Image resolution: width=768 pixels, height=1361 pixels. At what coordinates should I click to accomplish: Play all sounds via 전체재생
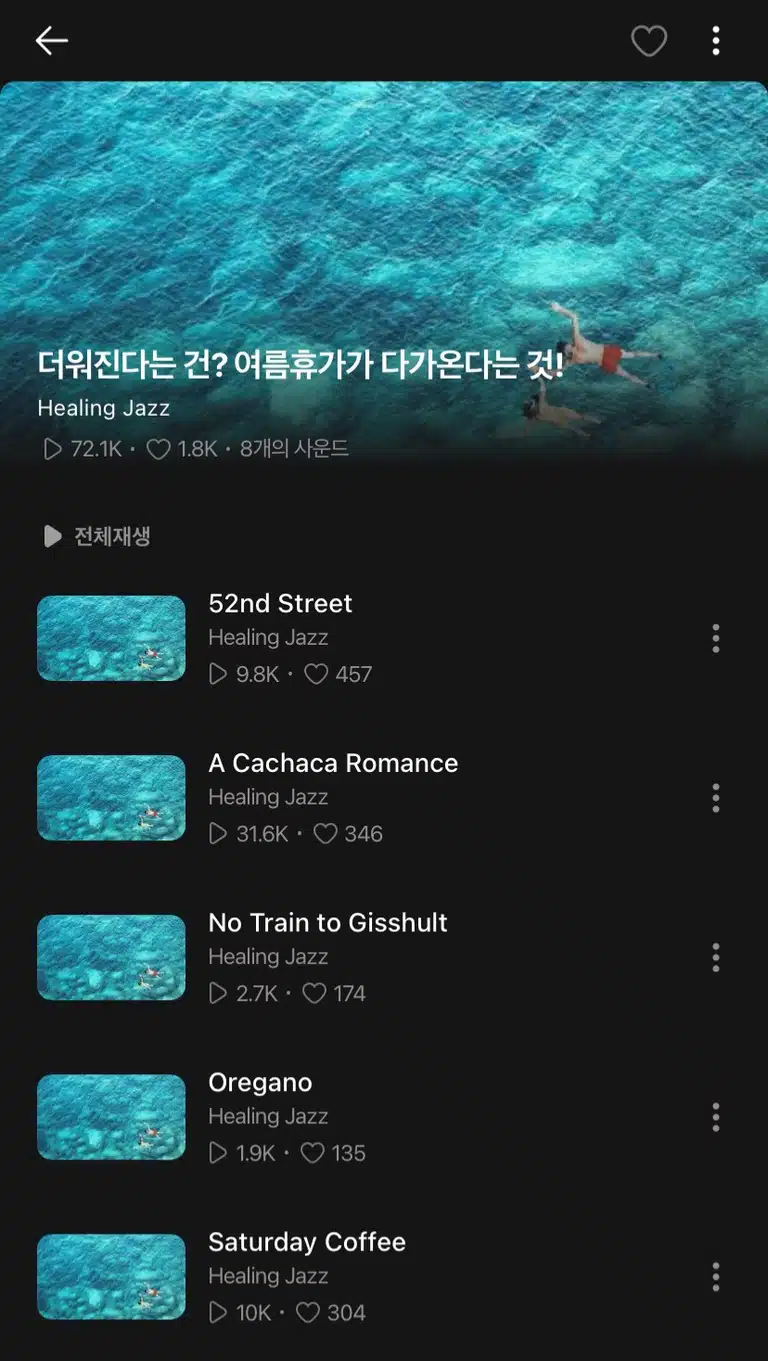[97, 536]
